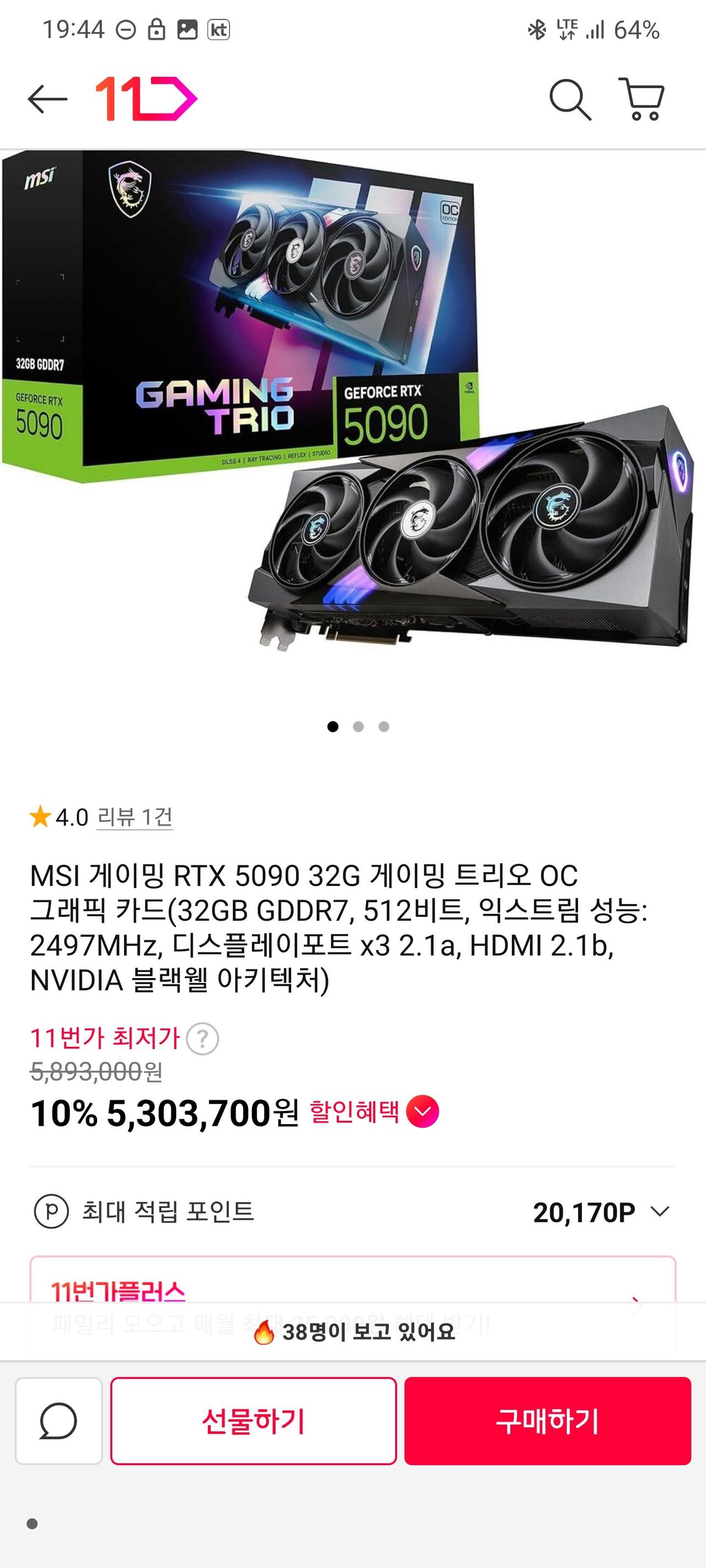The height and width of the screenshot is (1568, 706).
Task: Go back using the arrow icon
Action: [47, 99]
